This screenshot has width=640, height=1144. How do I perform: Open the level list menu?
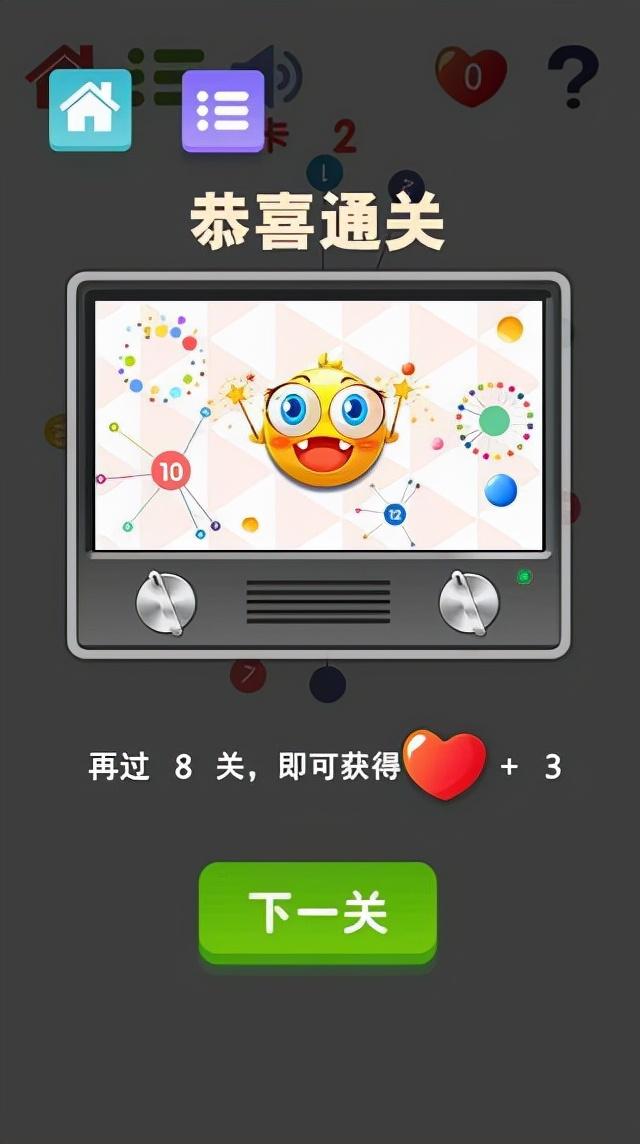(222, 111)
